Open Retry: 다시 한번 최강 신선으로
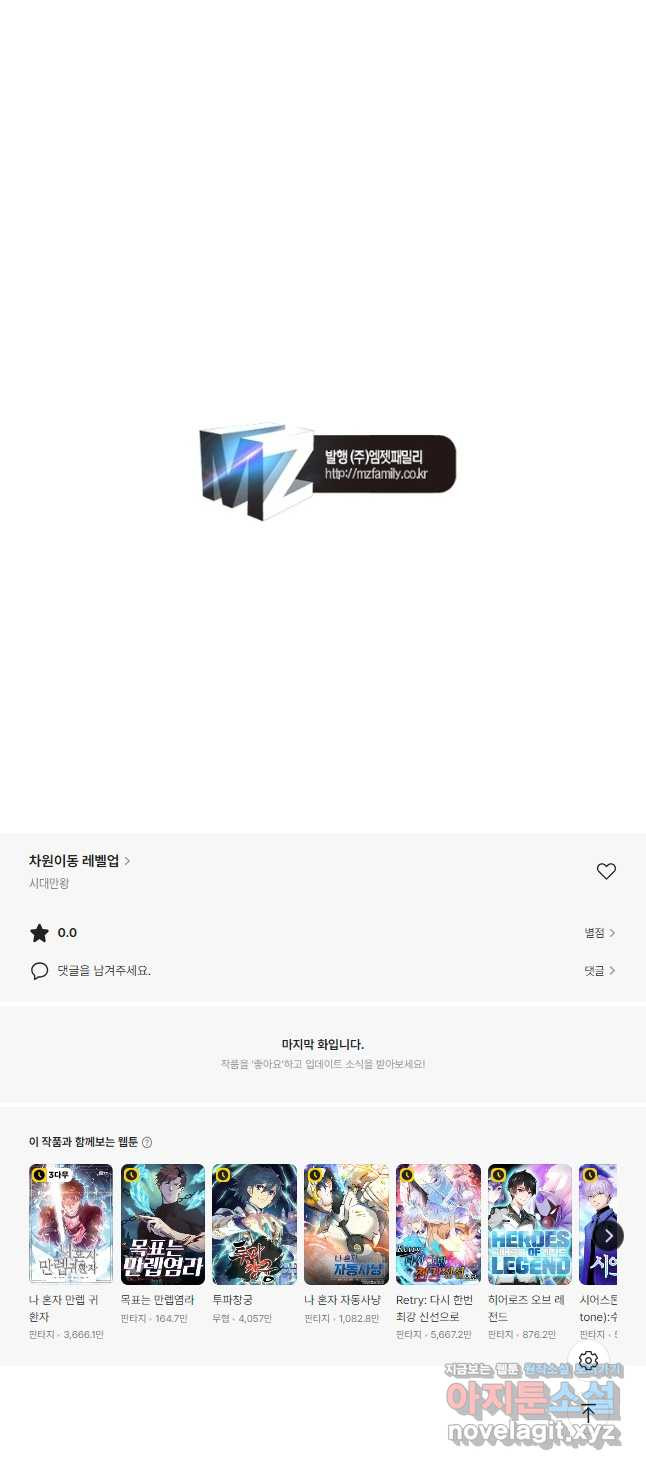 coord(438,1224)
